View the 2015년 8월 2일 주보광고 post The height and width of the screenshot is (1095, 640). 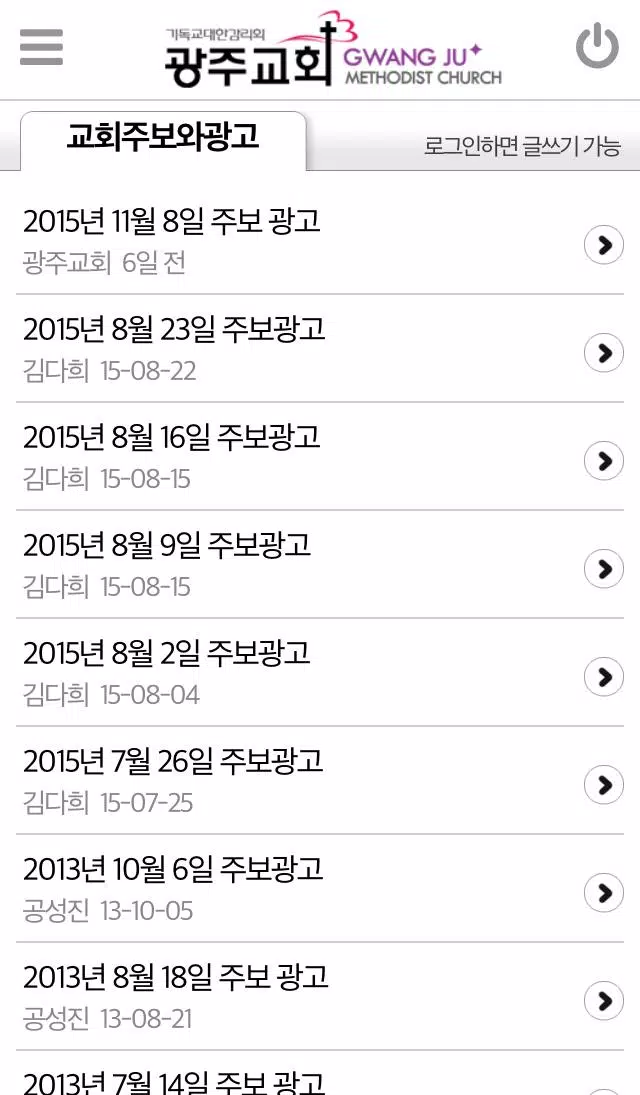pos(320,673)
